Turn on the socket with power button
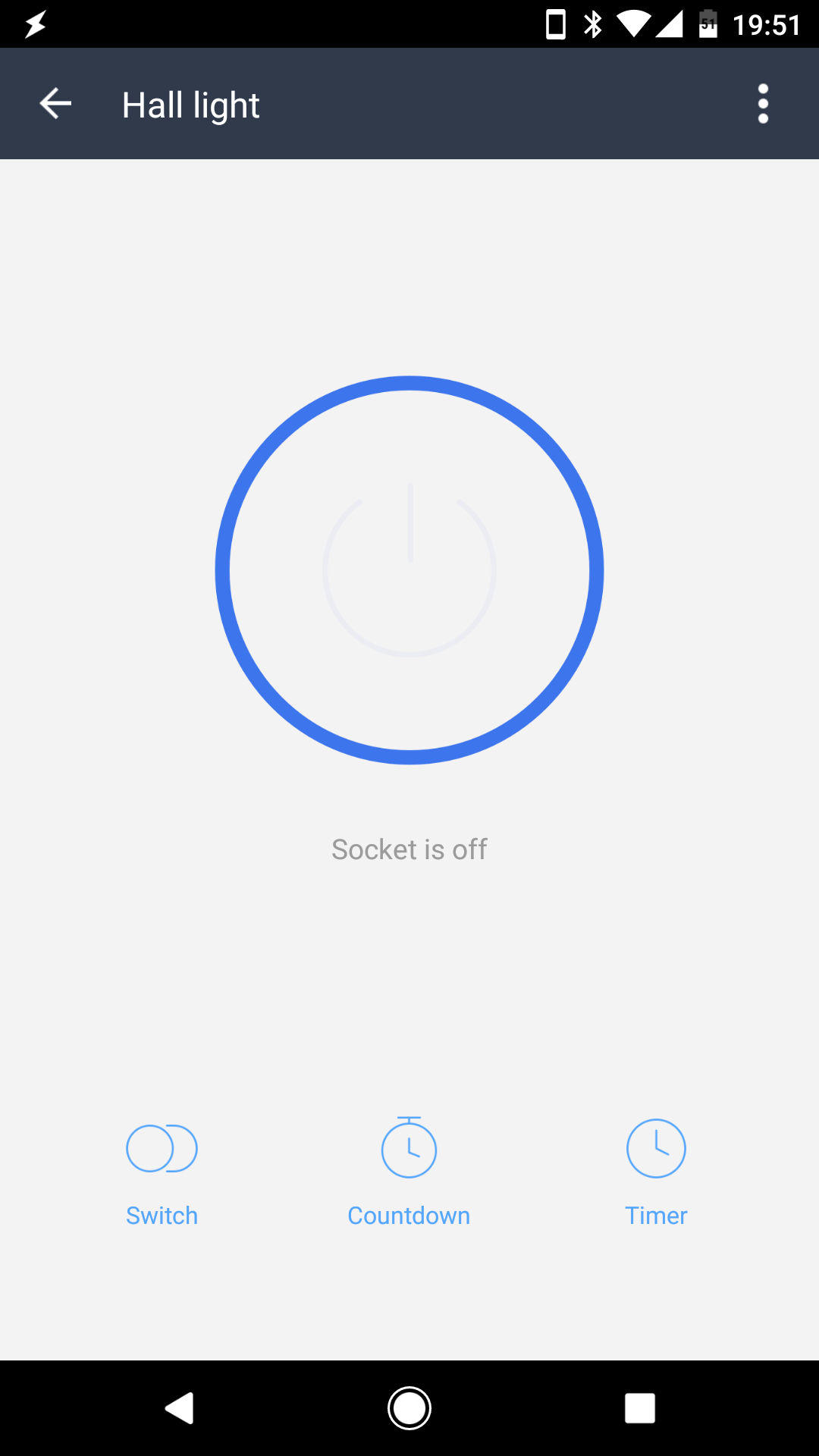 (x=409, y=570)
